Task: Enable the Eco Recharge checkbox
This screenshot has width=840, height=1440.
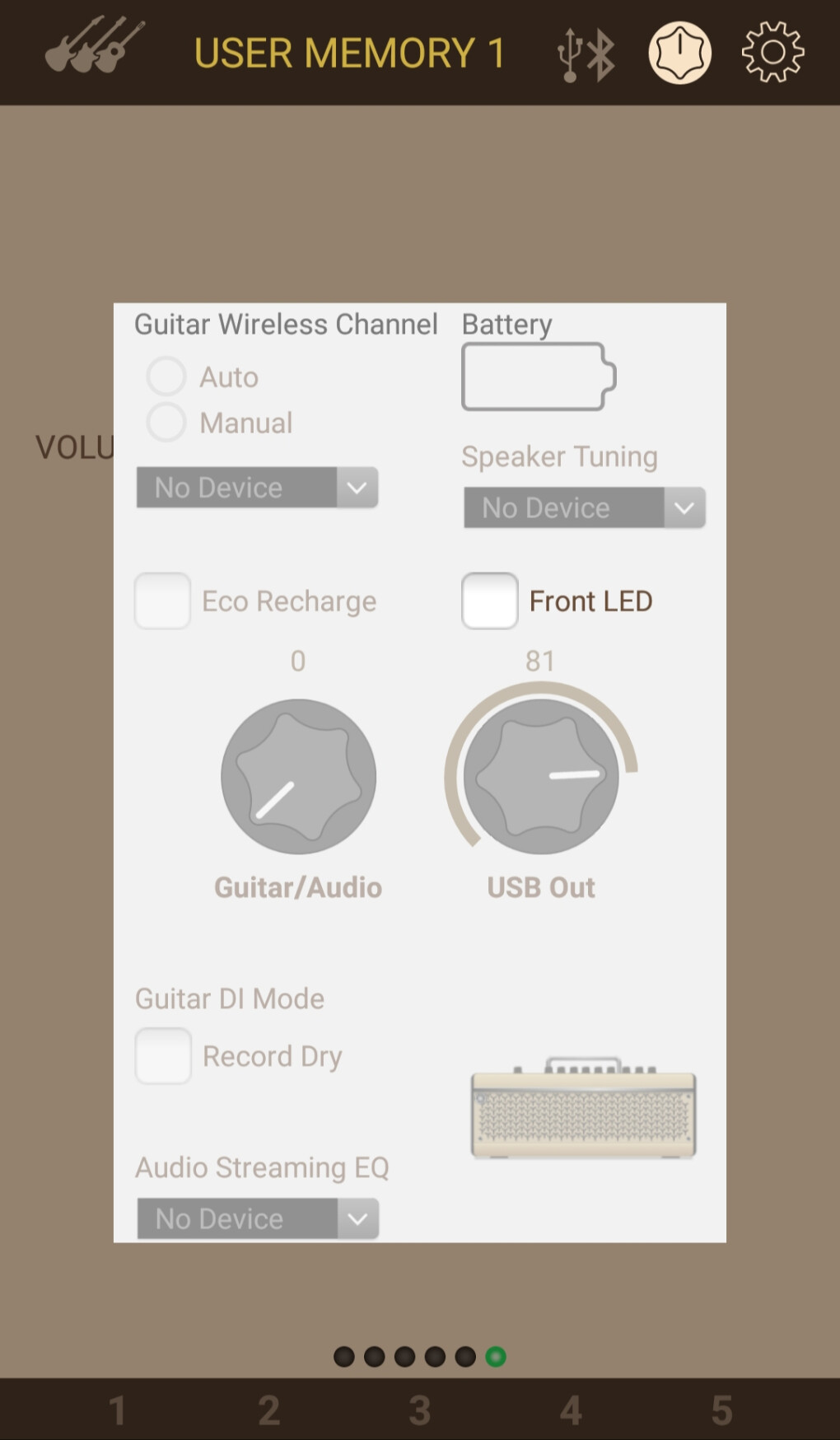Action: 163,601
